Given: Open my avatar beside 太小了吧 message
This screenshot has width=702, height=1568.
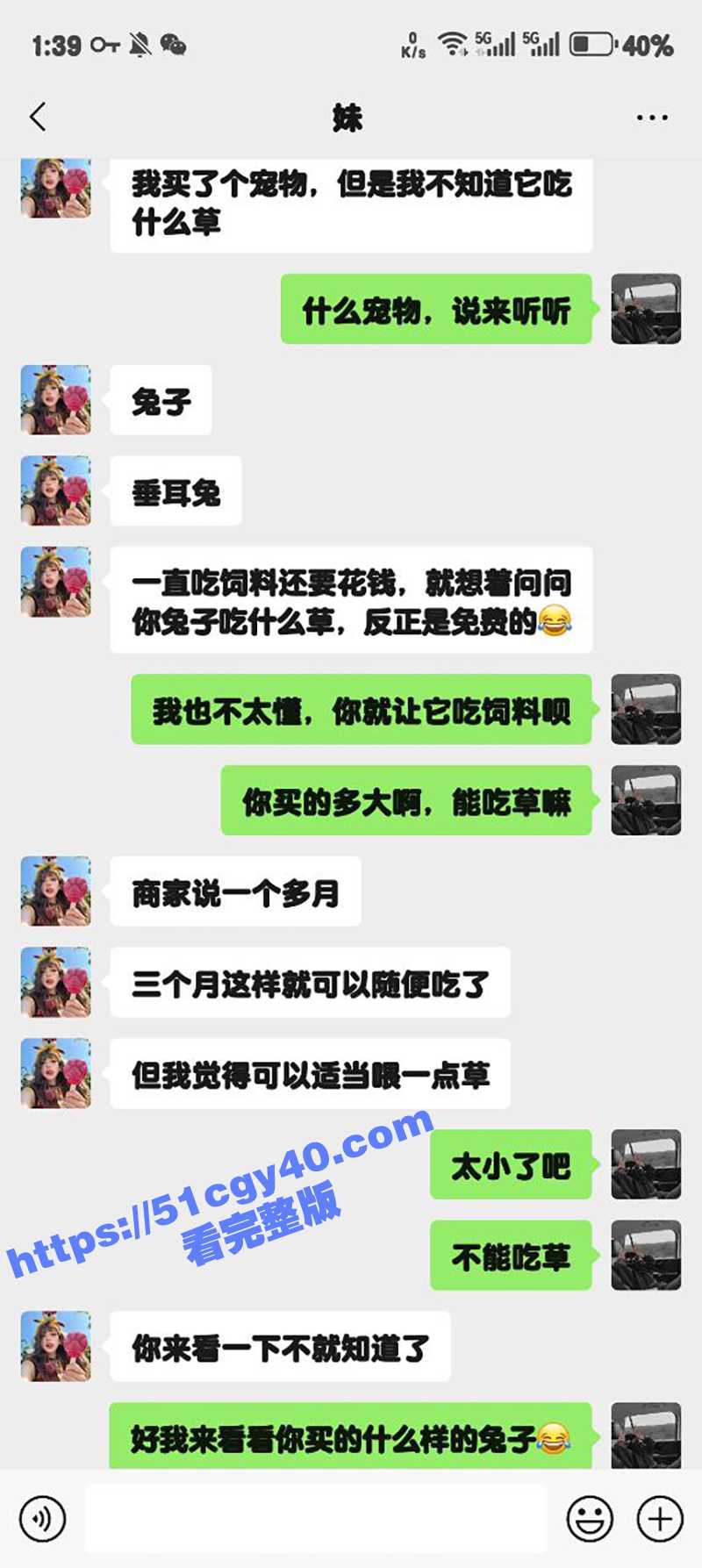Looking at the screenshot, I should coord(646,1164).
